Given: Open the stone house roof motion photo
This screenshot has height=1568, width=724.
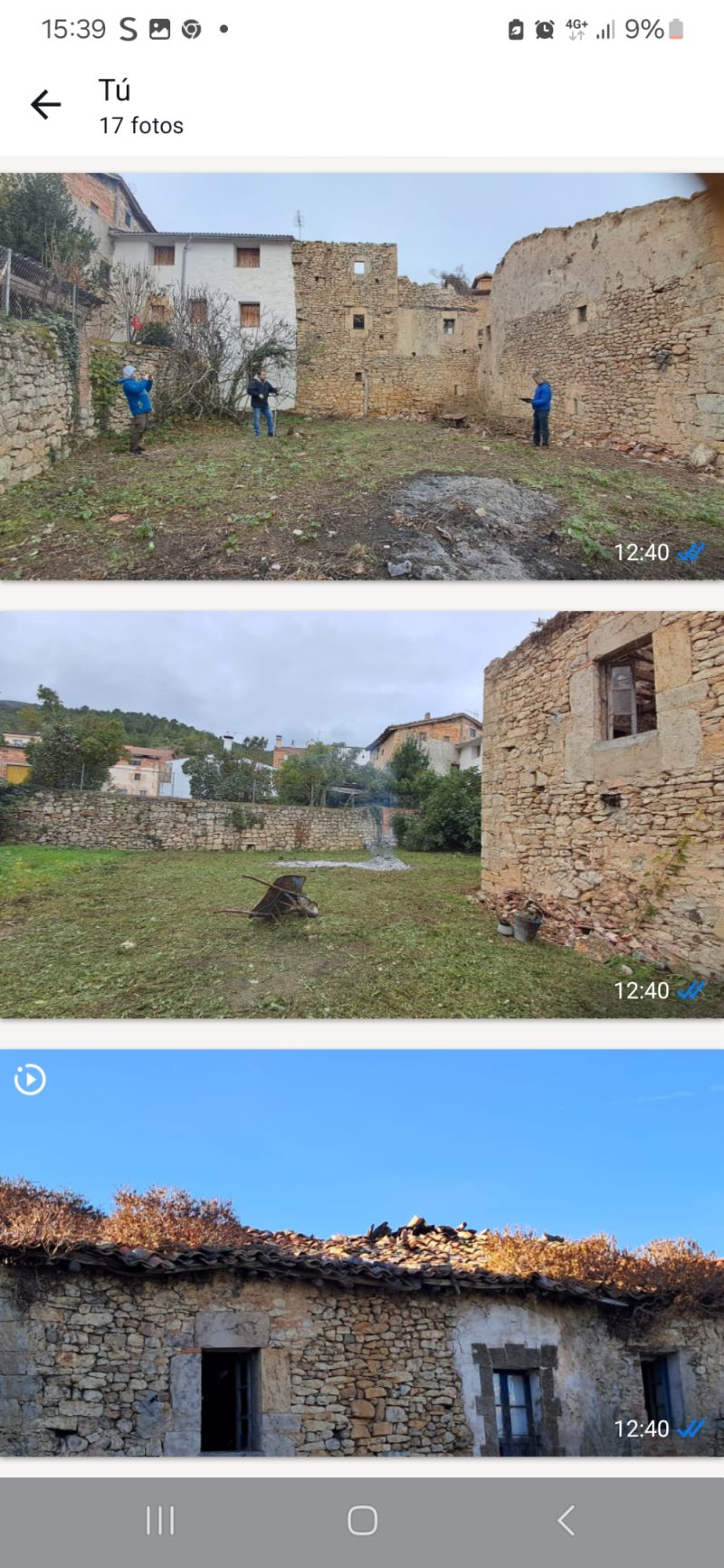Looking at the screenshot, I should coord(362,1252).
